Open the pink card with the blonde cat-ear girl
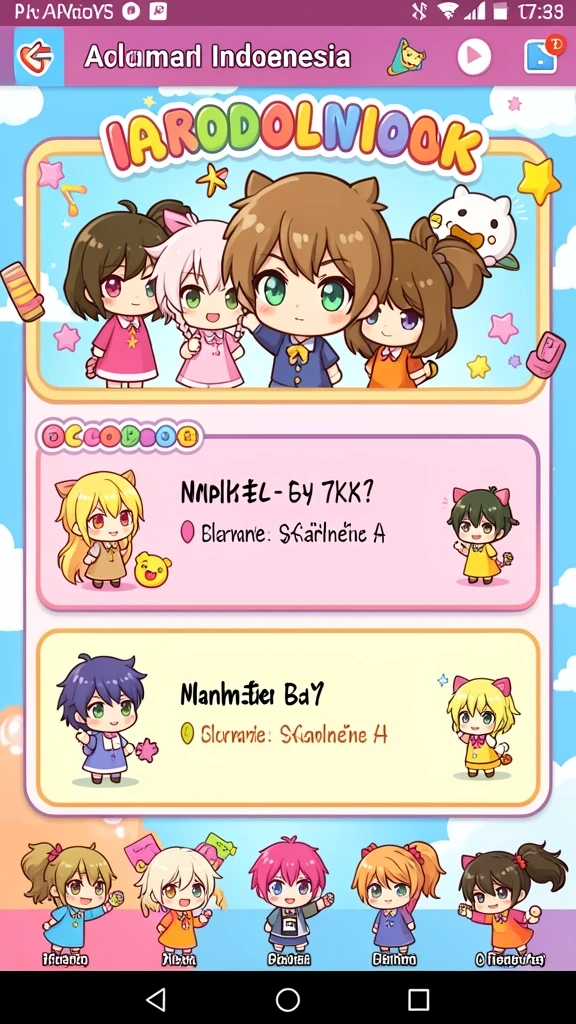The height and width of the screenshot is (1024, 576). (x=288, y=522)
